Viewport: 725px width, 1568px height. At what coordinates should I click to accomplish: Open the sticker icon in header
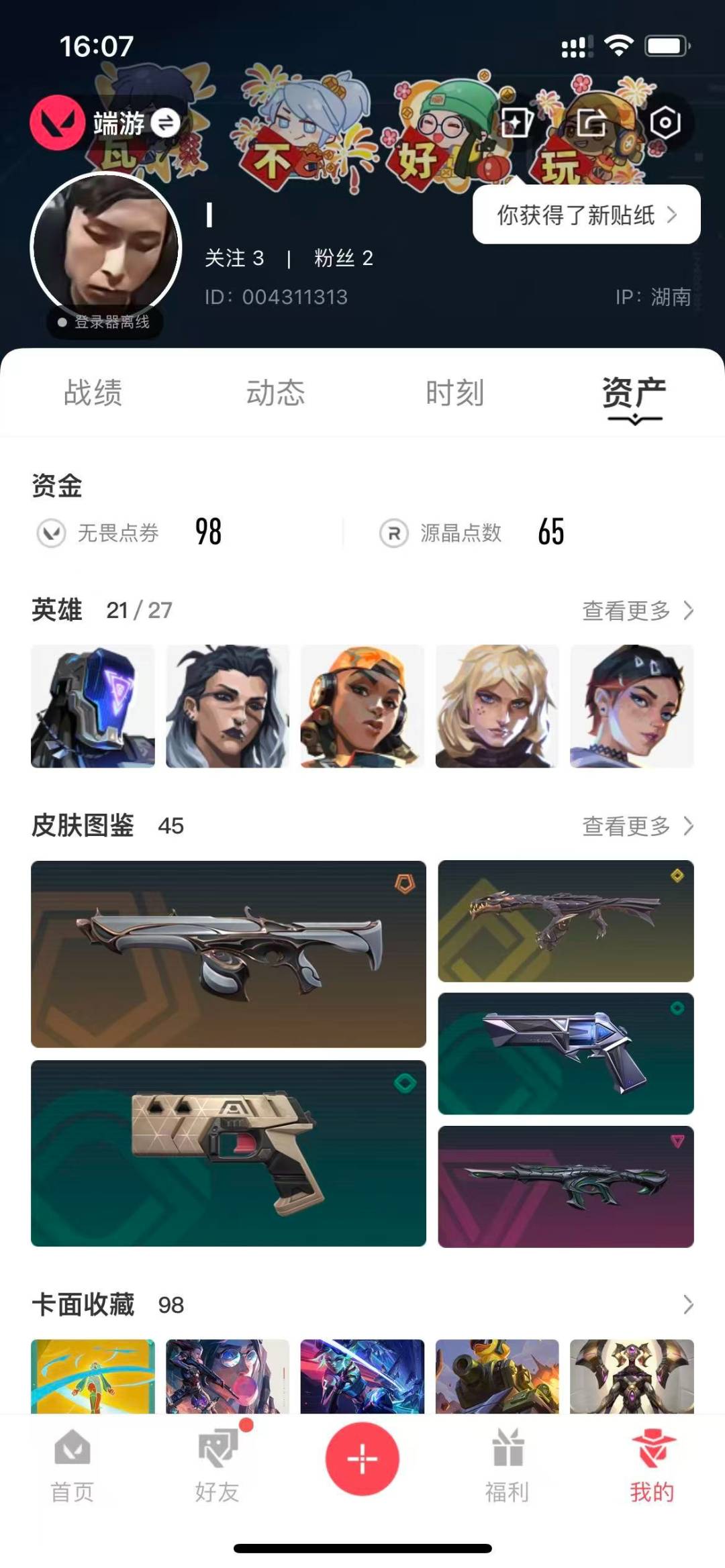pos(516,123)
